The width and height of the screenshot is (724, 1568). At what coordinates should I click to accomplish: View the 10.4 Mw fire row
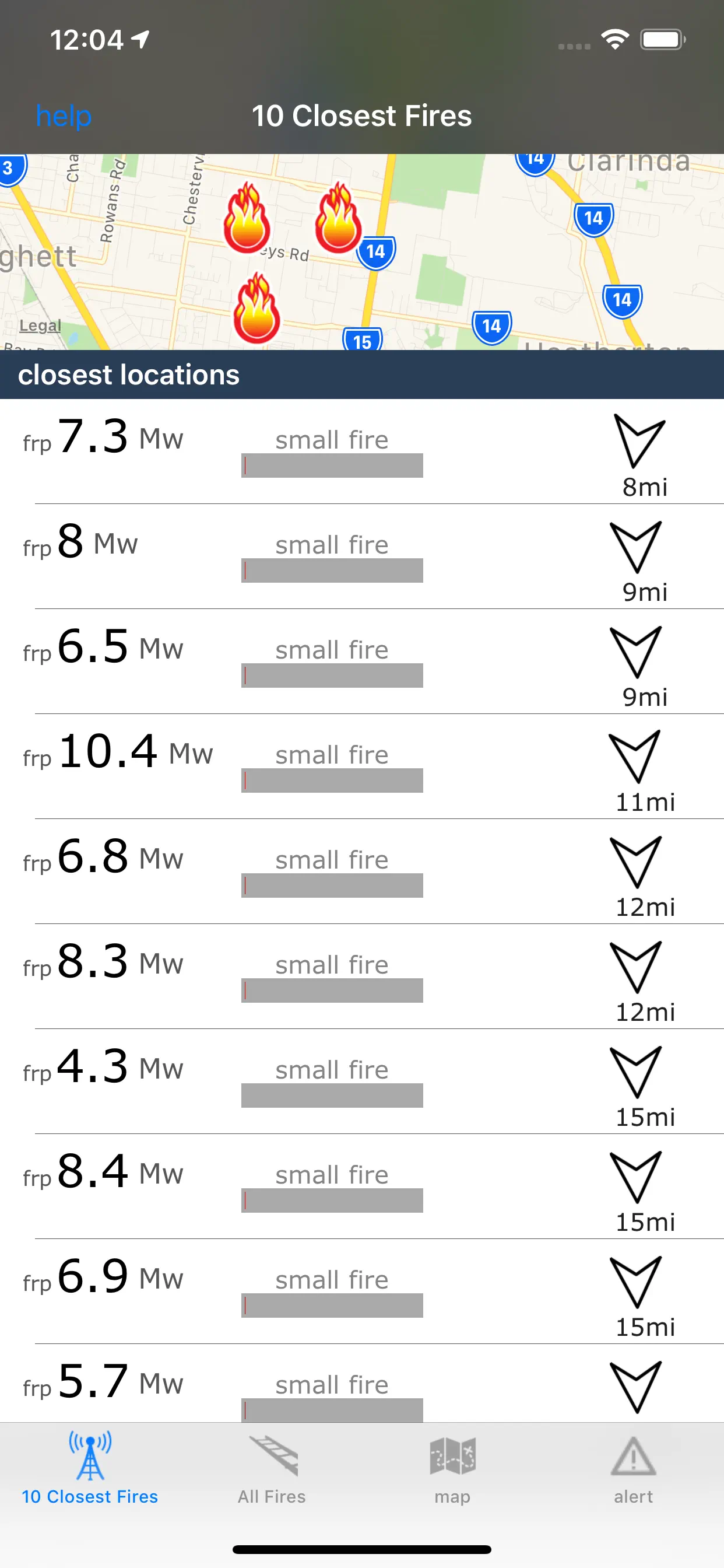click(361, 766)
